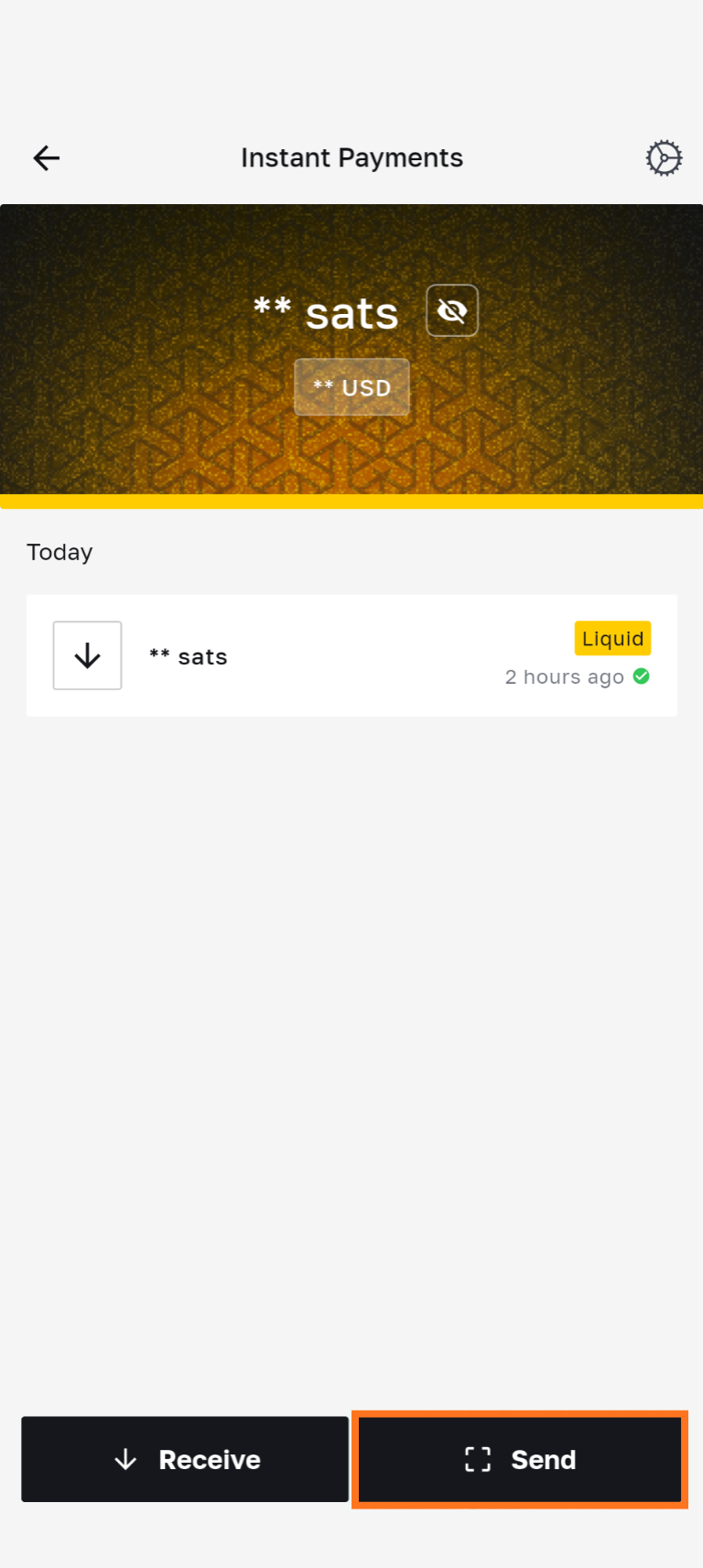Tap Receive to get a payment
This screenshot has height=1568, width=703.
click(185, 1459)
